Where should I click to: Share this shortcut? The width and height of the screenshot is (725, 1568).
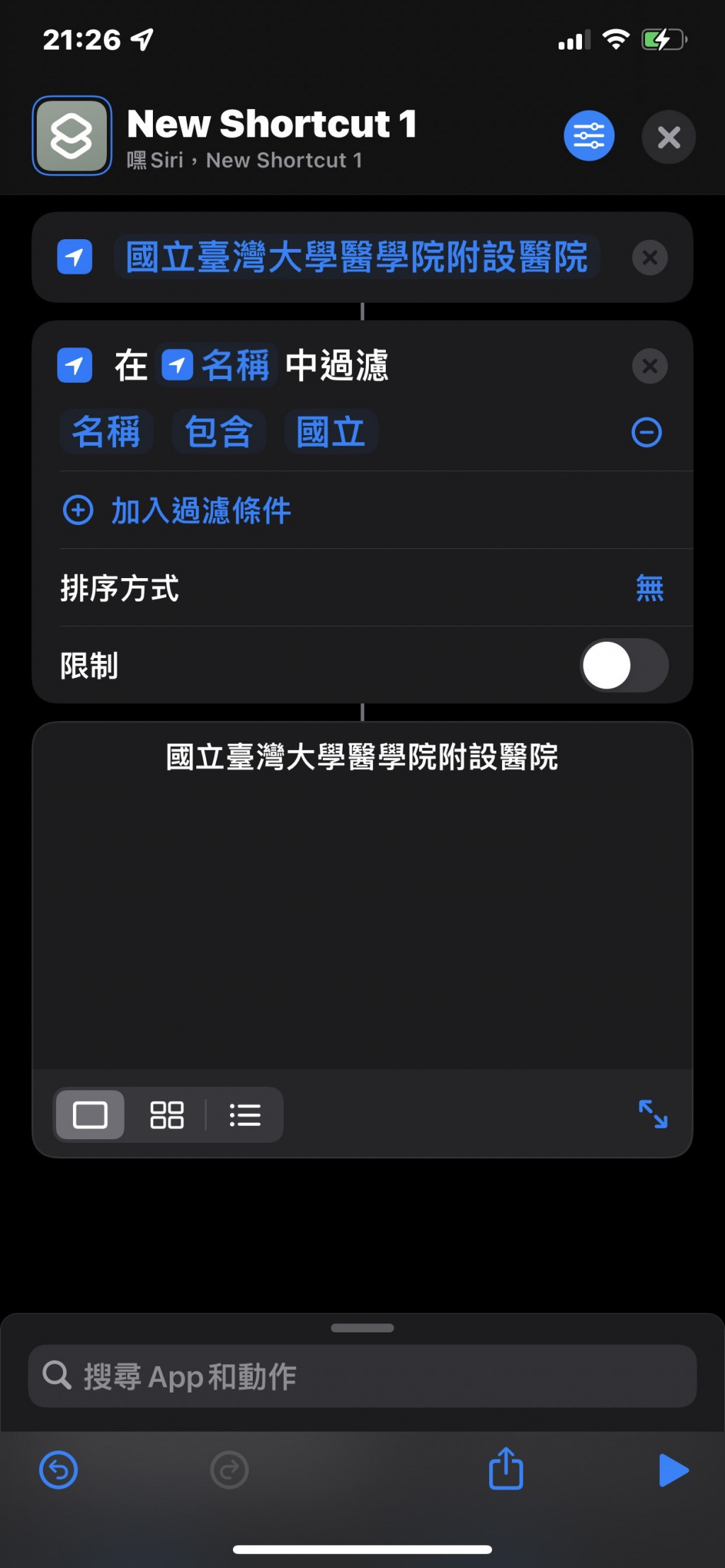pos(506,1469)
